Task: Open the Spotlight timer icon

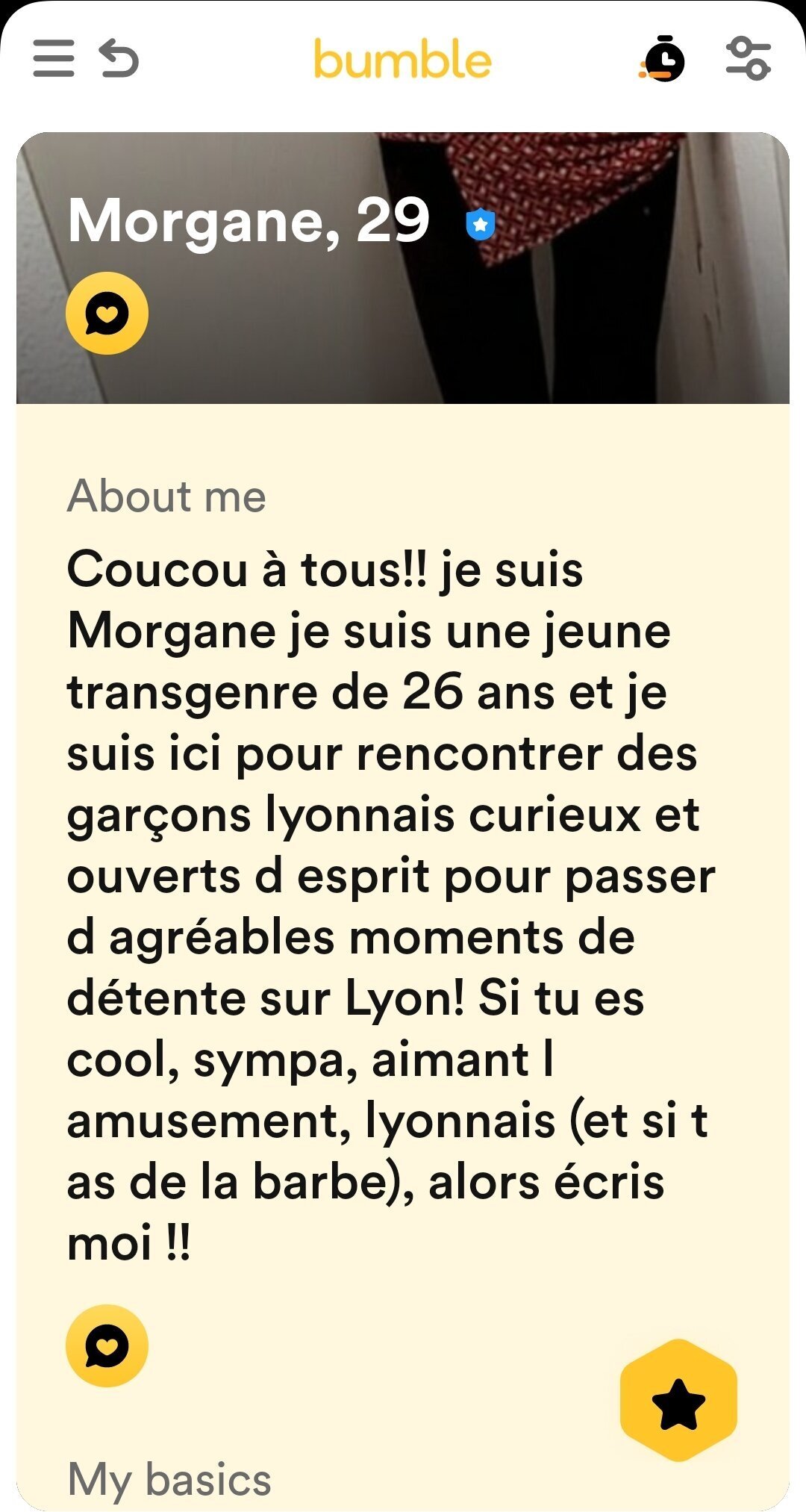Action: (x=662, y=58)
